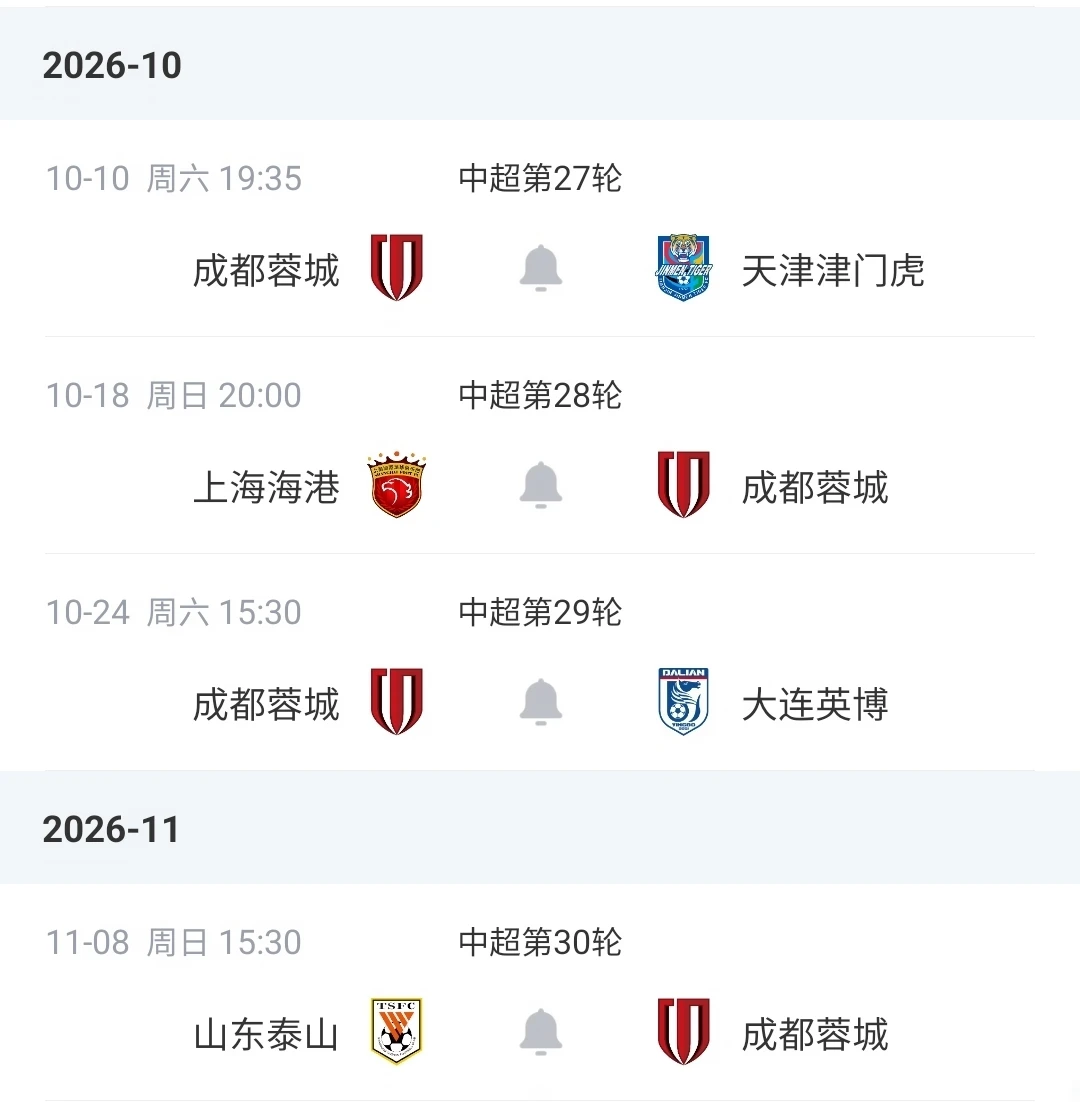Enable reminder bell for 大连英博 match

click(540, 702)
